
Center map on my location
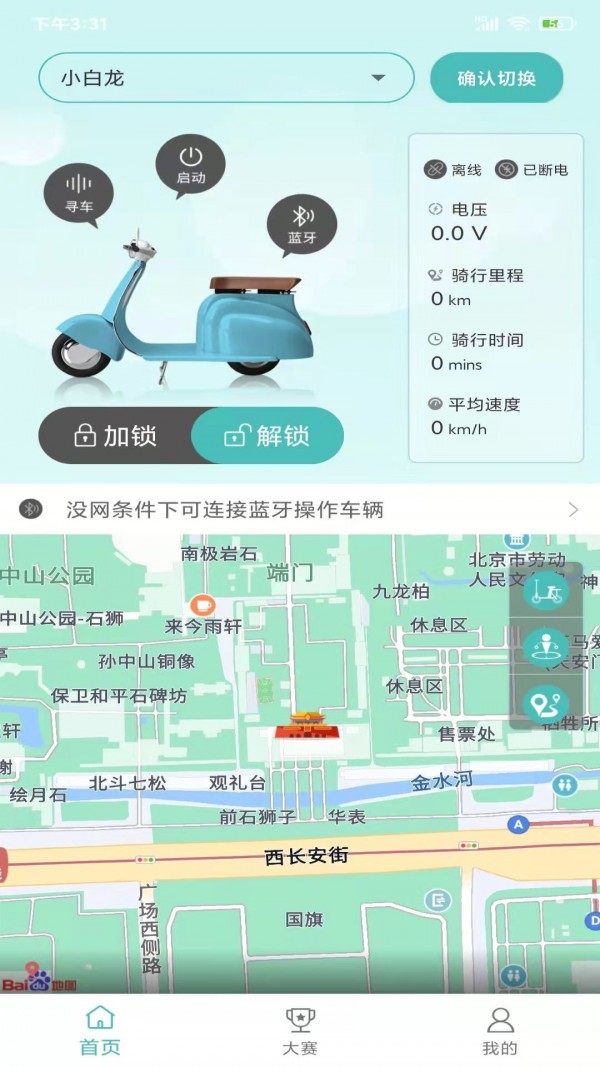coord(546,648)
